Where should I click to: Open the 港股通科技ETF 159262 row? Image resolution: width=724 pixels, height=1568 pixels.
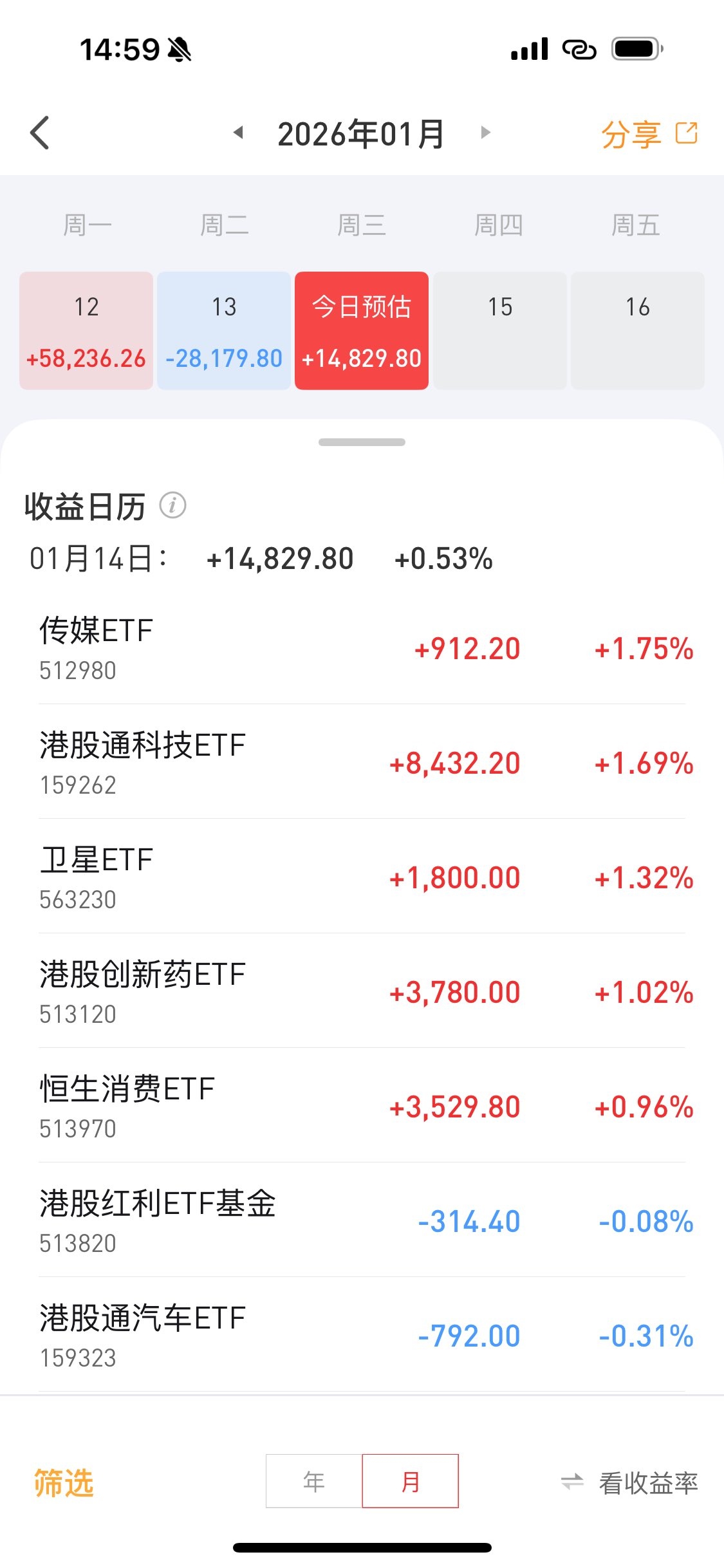point(362,763)
